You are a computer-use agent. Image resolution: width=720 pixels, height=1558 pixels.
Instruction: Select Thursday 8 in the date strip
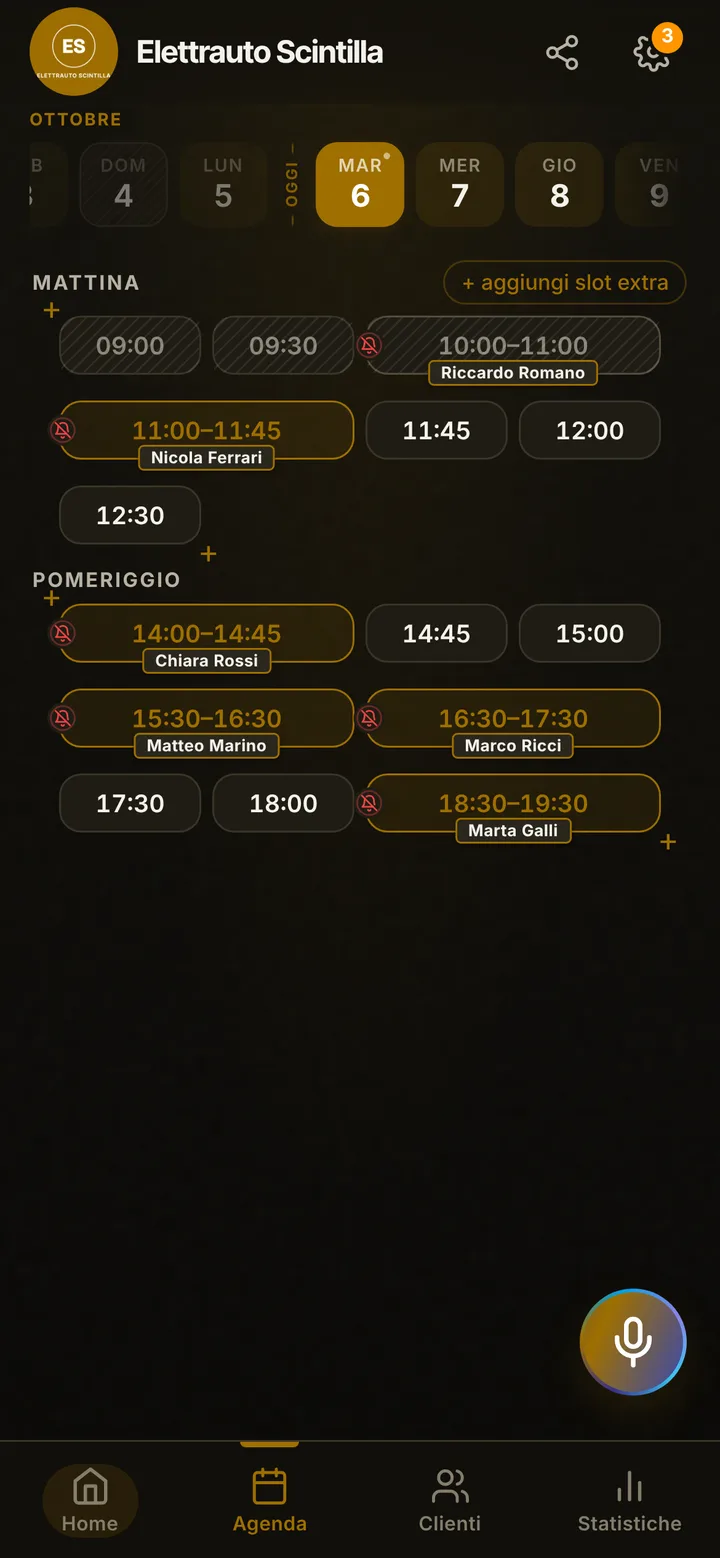coord(560,185)
